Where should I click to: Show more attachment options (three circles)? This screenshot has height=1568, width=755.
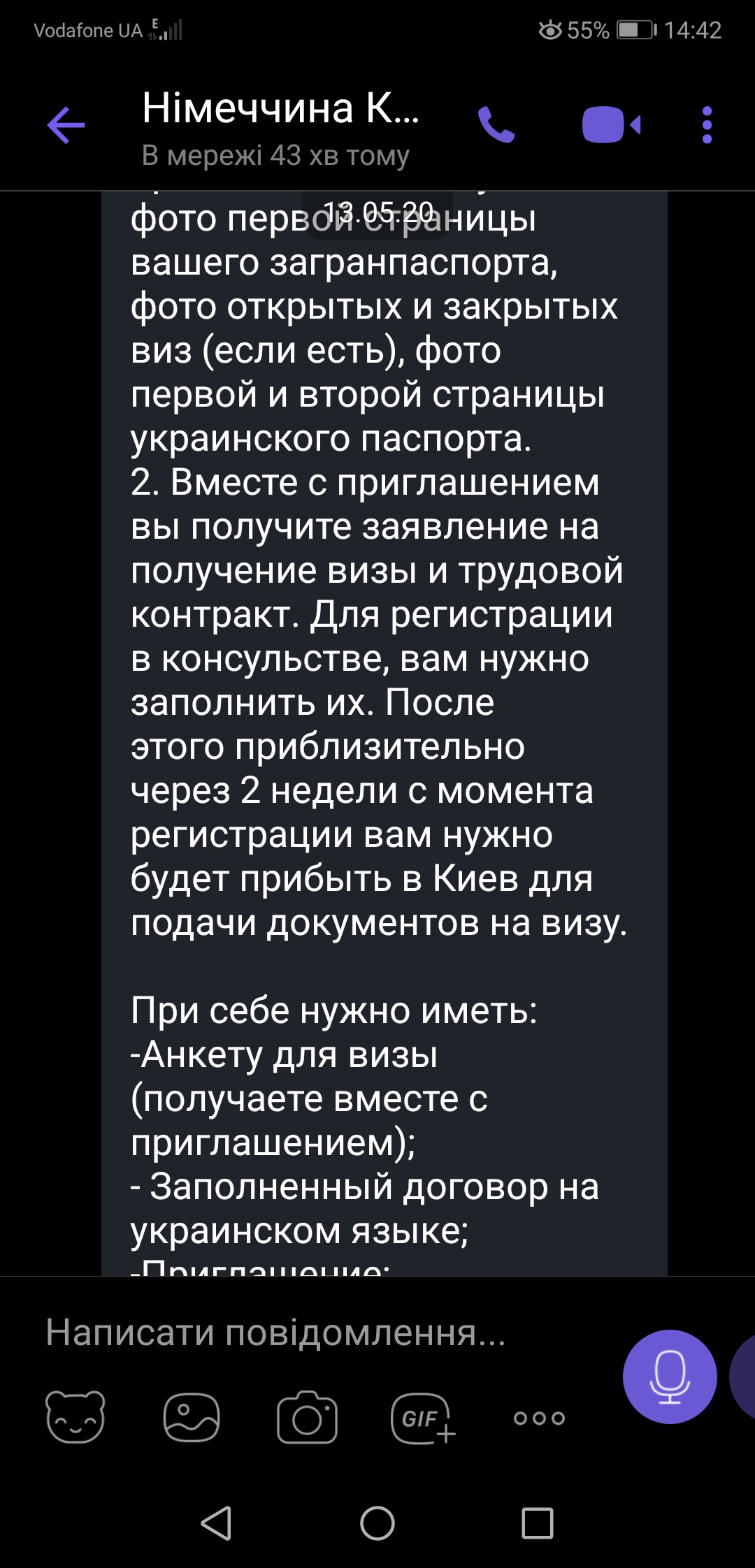pyautogui.click(x=539, y=1418)
